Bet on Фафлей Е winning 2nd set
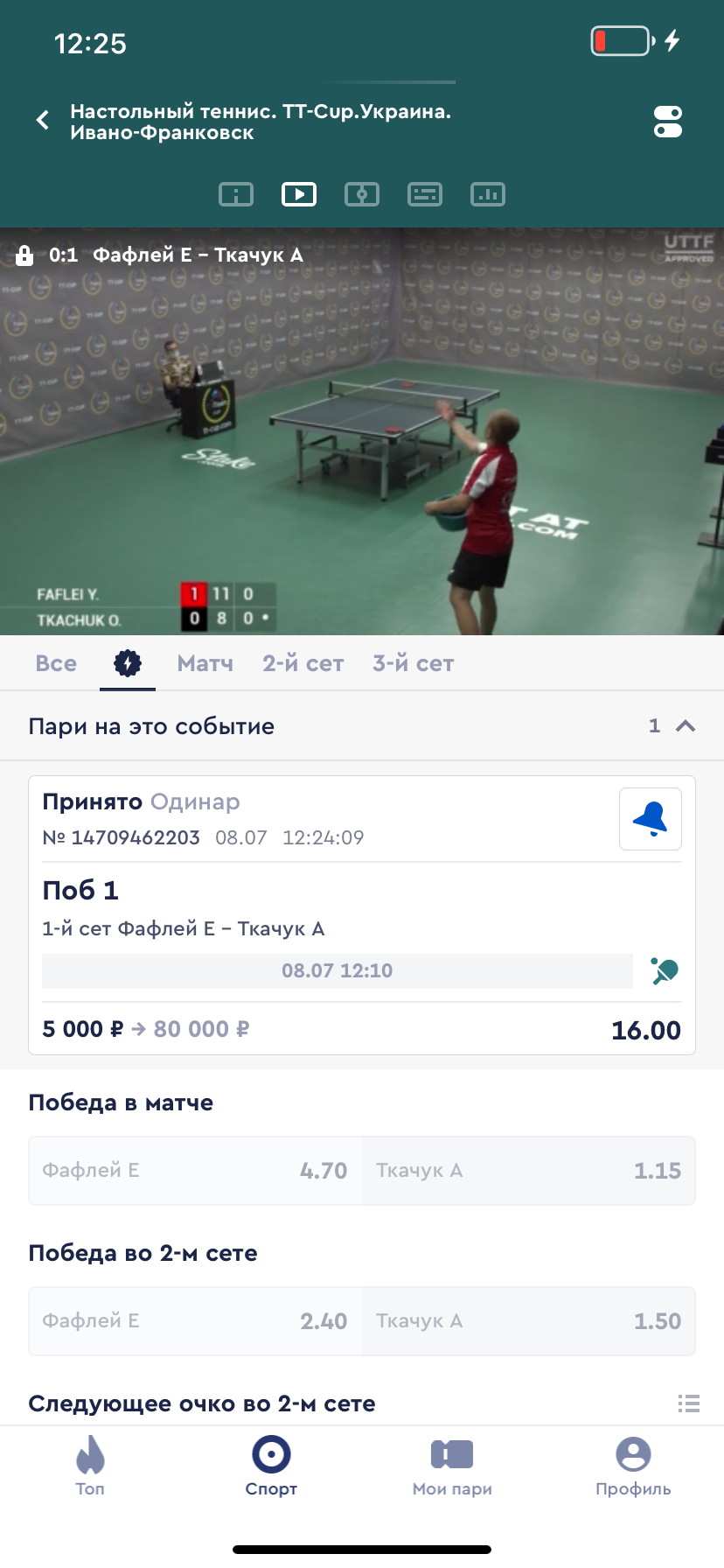This screenshot has width=724, height=1568. [195, 1321]
